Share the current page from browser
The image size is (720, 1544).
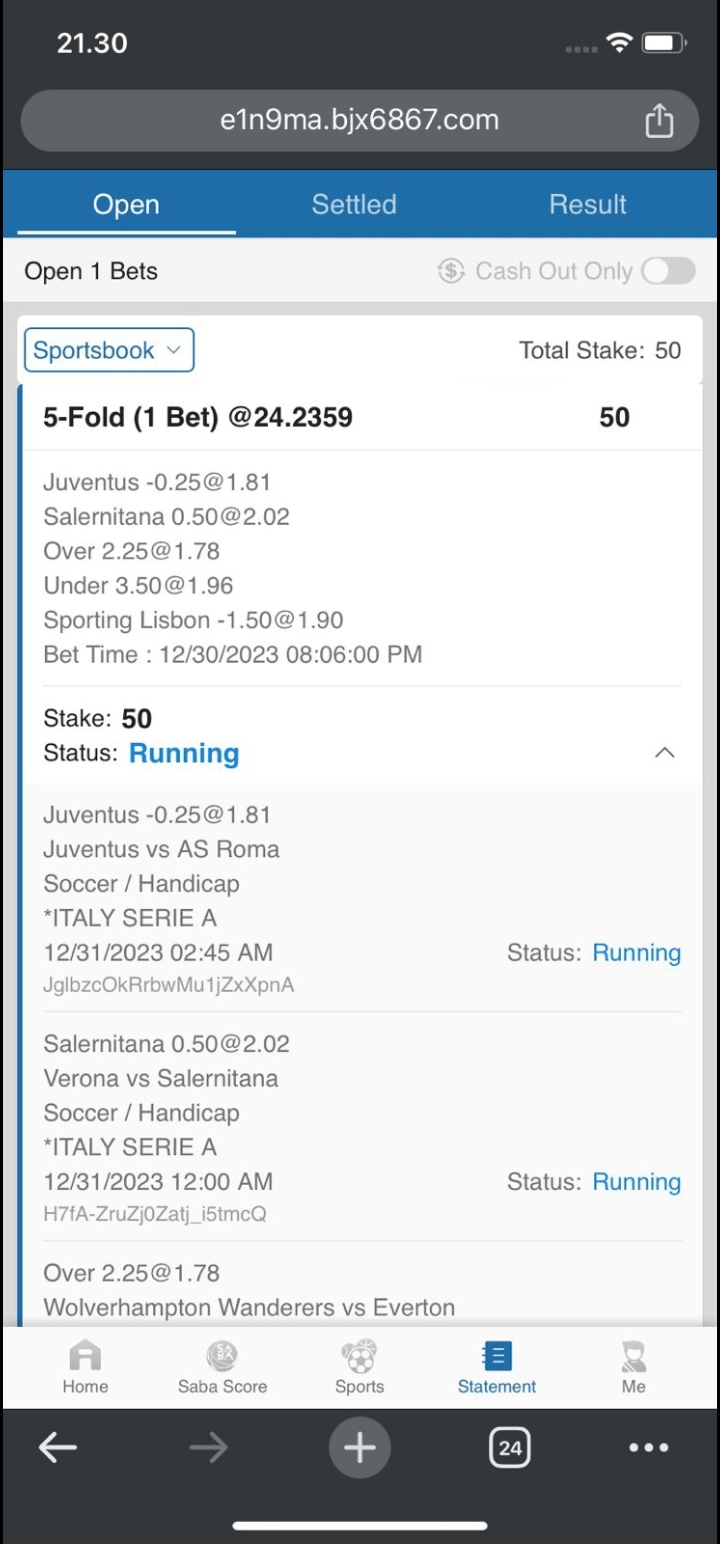[659, 121]
